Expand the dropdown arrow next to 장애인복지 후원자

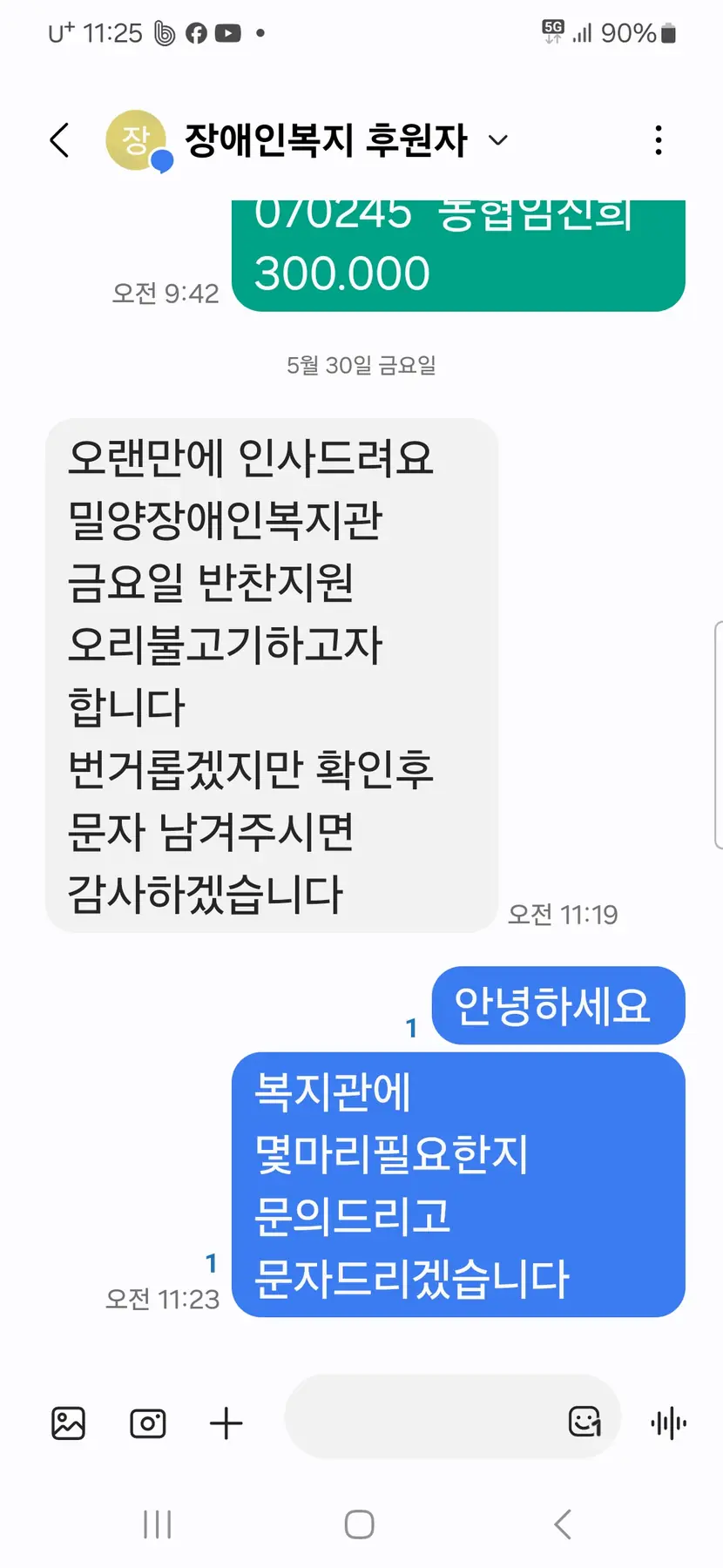(498, 140)
